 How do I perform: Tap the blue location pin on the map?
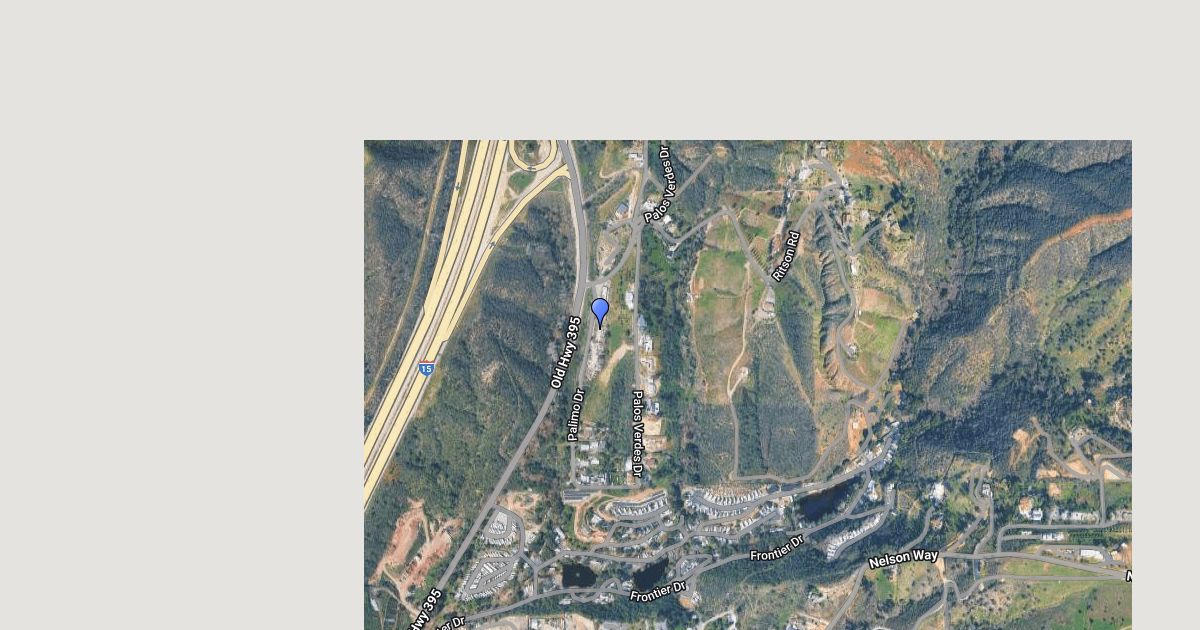pyautogui.click(x=600, y=311)
